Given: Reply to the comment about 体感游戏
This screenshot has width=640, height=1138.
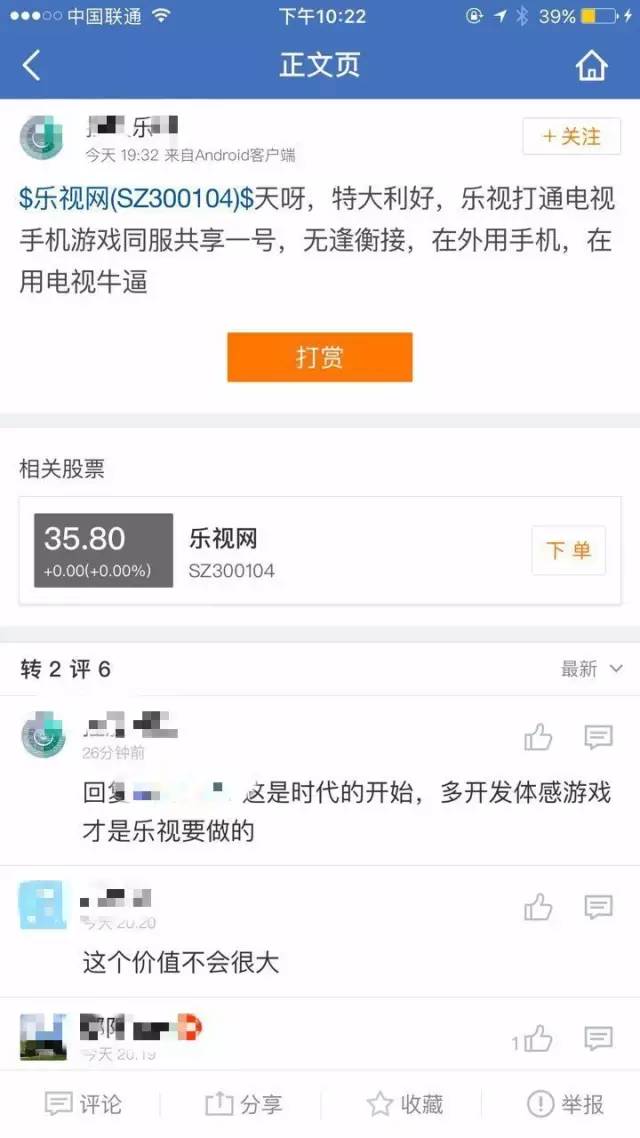Looking at the screenshot, I should pos(598,738).
